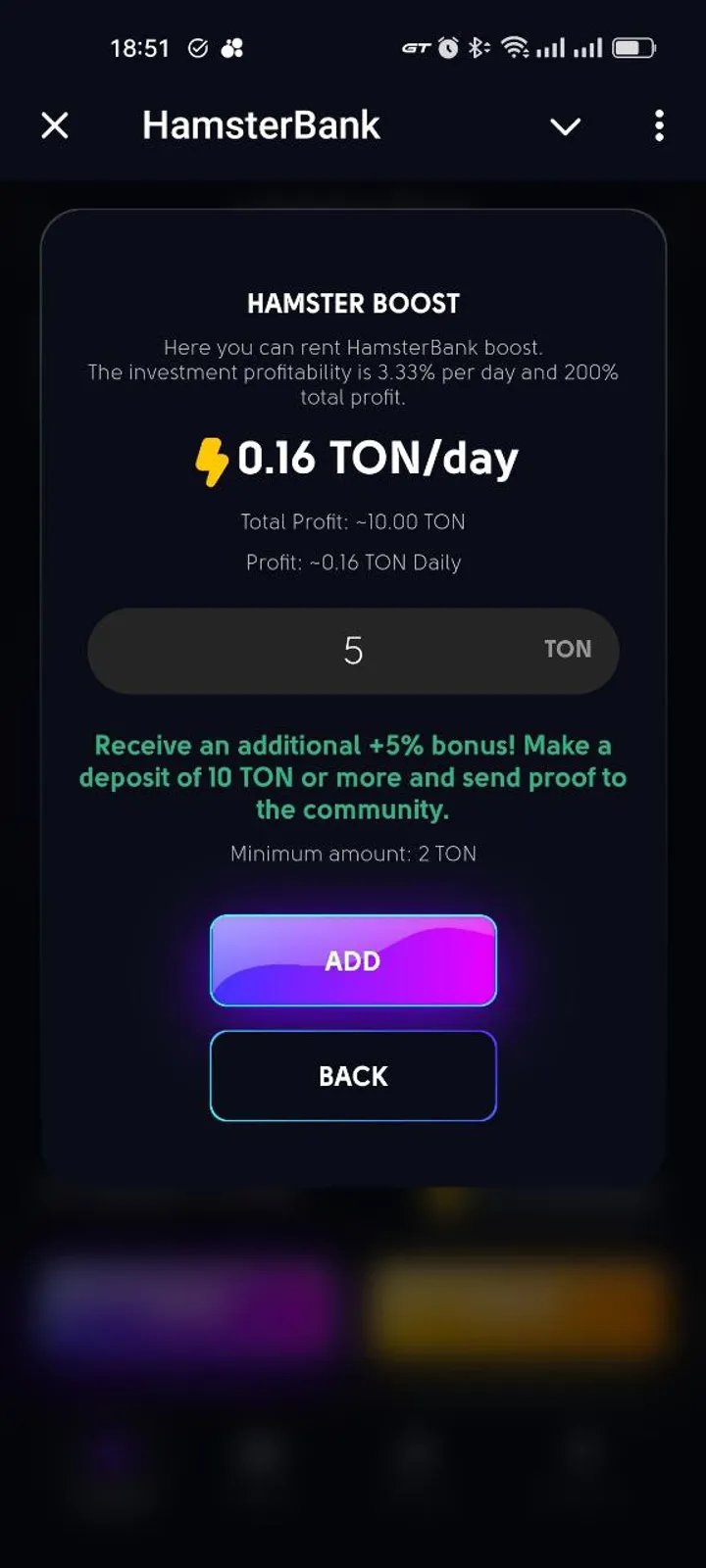Expand the dropdown chevron in header

tap(565, 126)
